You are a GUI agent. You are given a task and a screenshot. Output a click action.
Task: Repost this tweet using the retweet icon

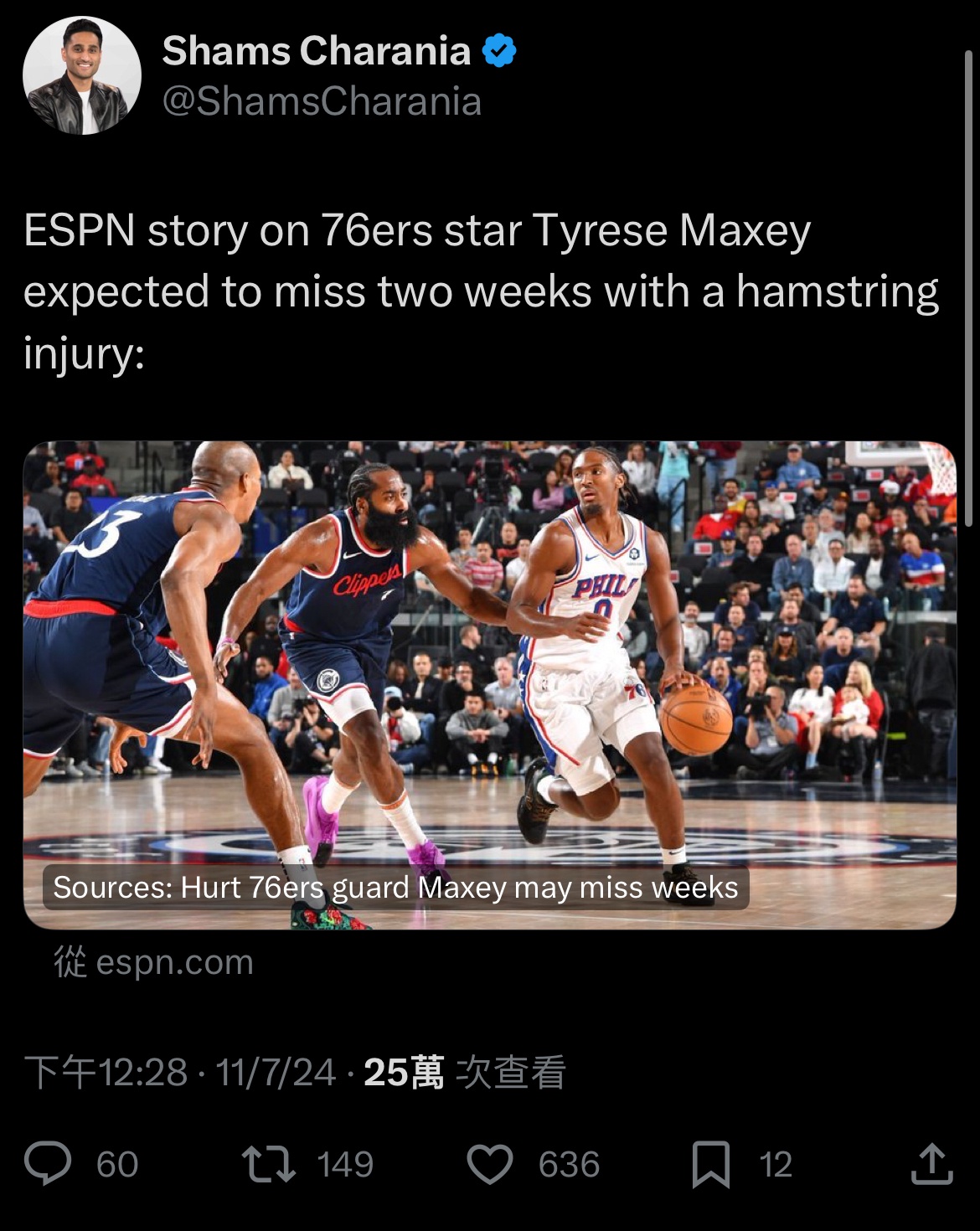point(268,1164)
